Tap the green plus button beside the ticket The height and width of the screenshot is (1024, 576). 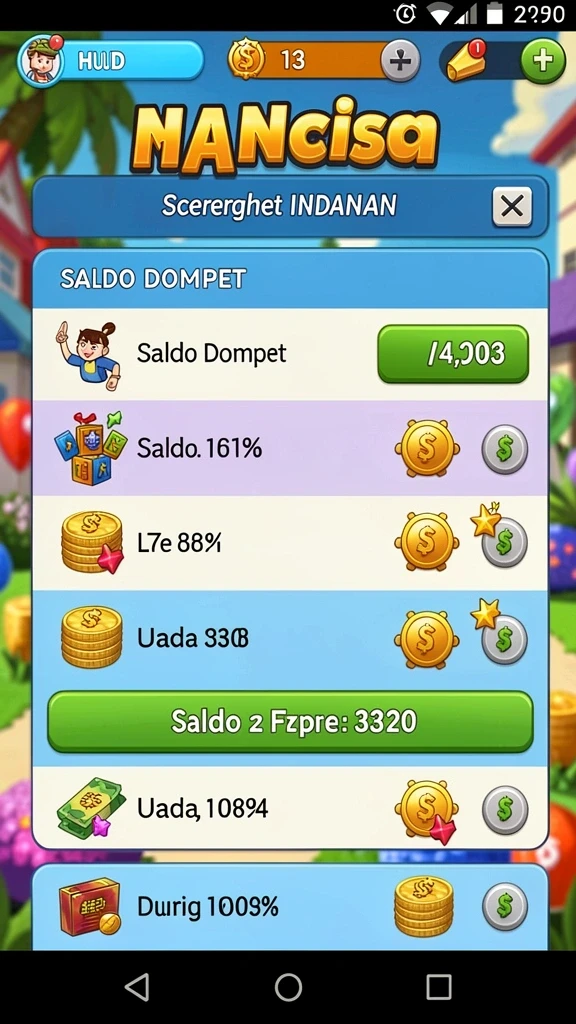click(x=543, y=61)
